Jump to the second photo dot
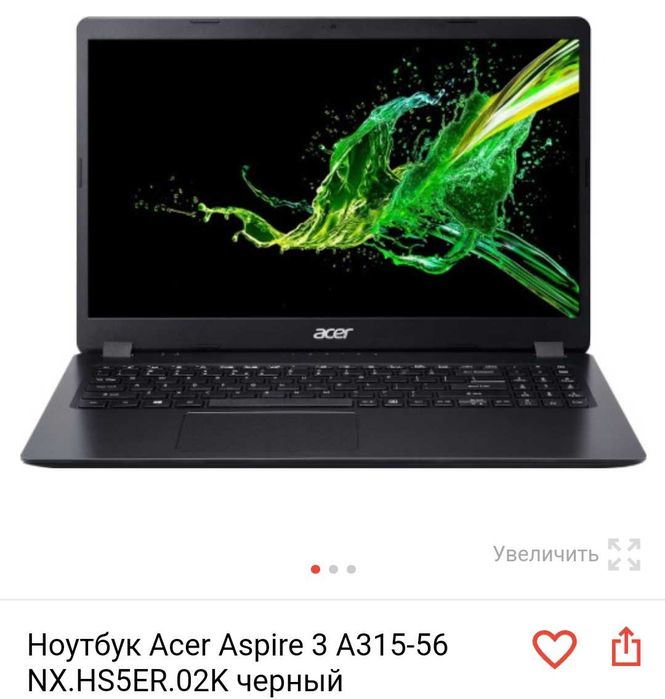The image size is (665, 699). (x=333, y=569)
